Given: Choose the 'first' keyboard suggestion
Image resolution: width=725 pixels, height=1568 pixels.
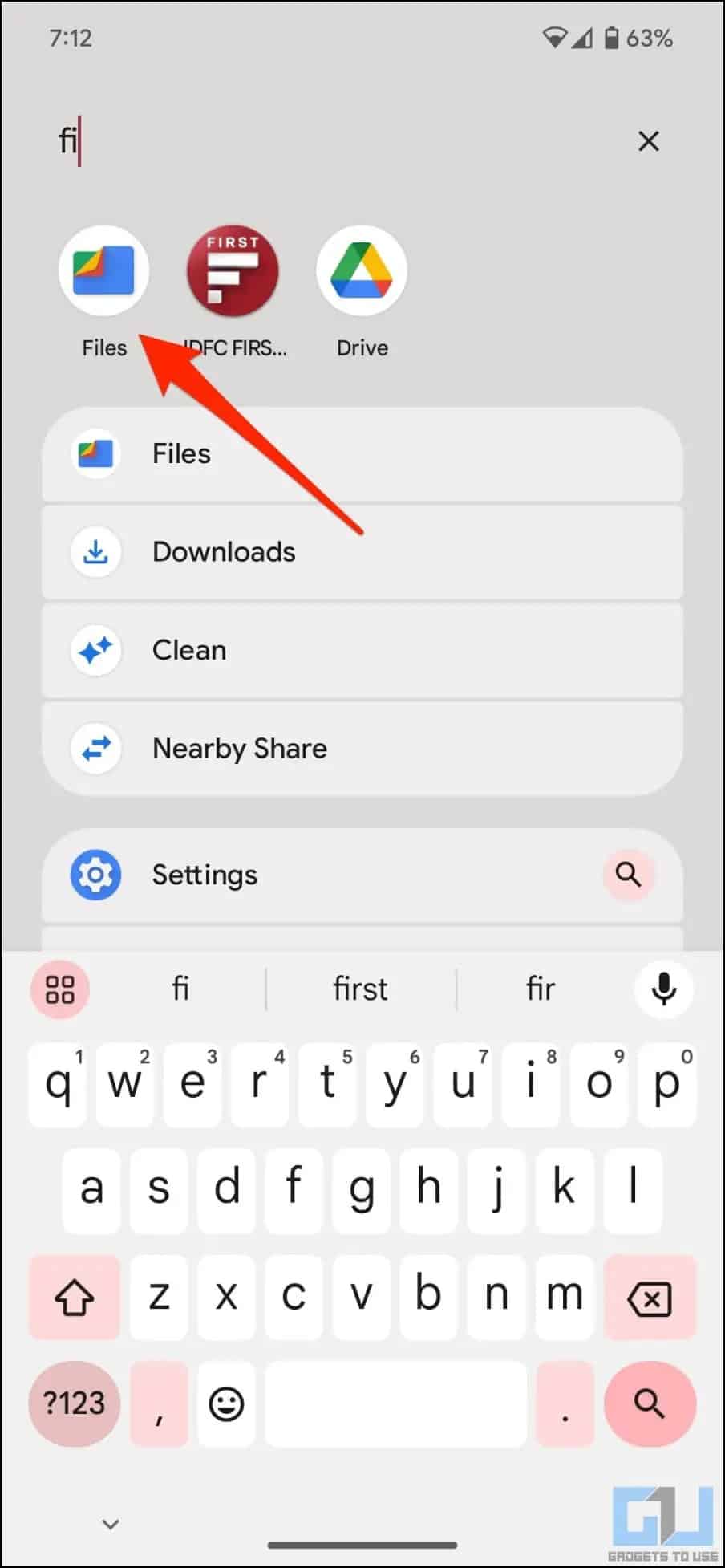Looking at the screenshot, I should [360, 989].
